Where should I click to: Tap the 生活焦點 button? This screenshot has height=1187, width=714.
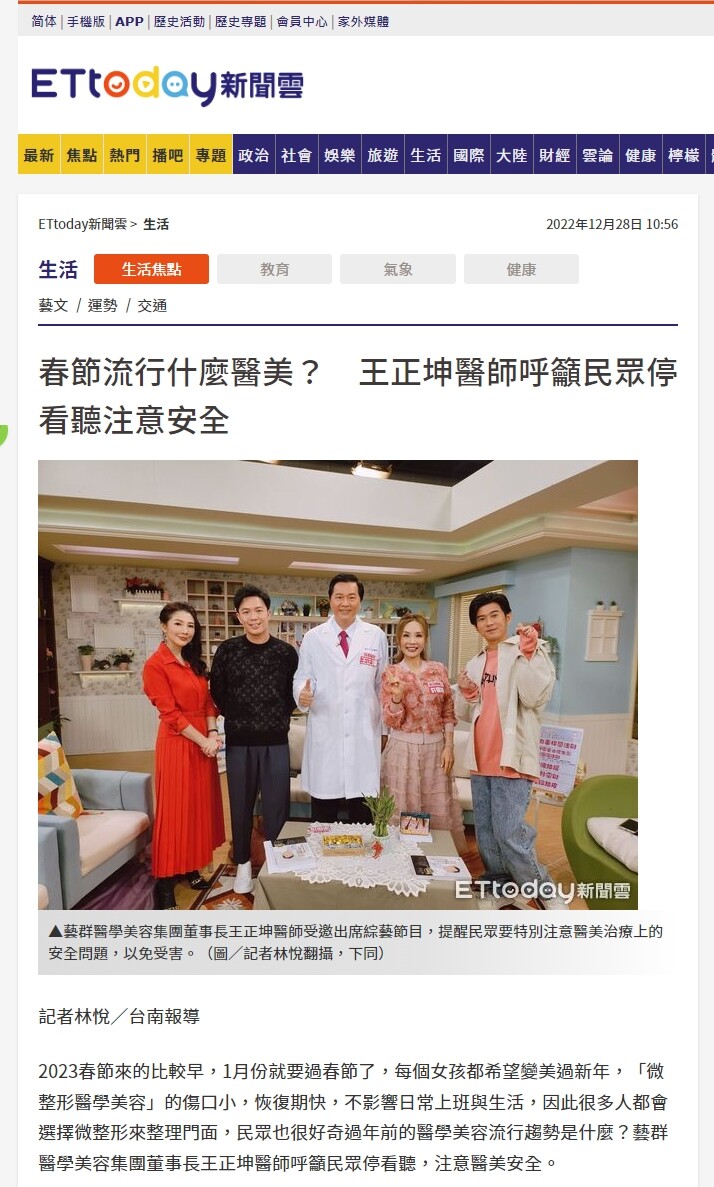point(151,269)
